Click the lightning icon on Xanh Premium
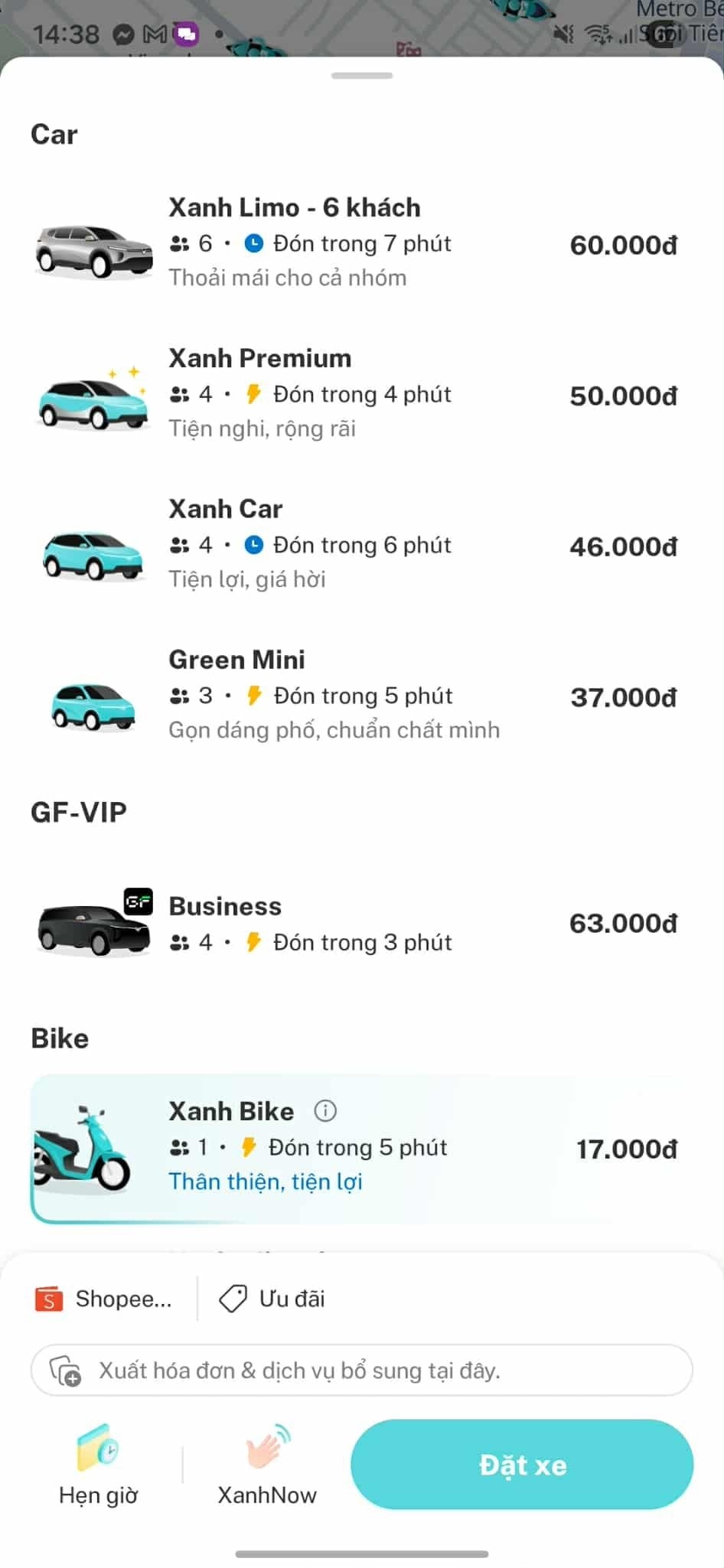 pyautogui.click(x=253, y=394)
